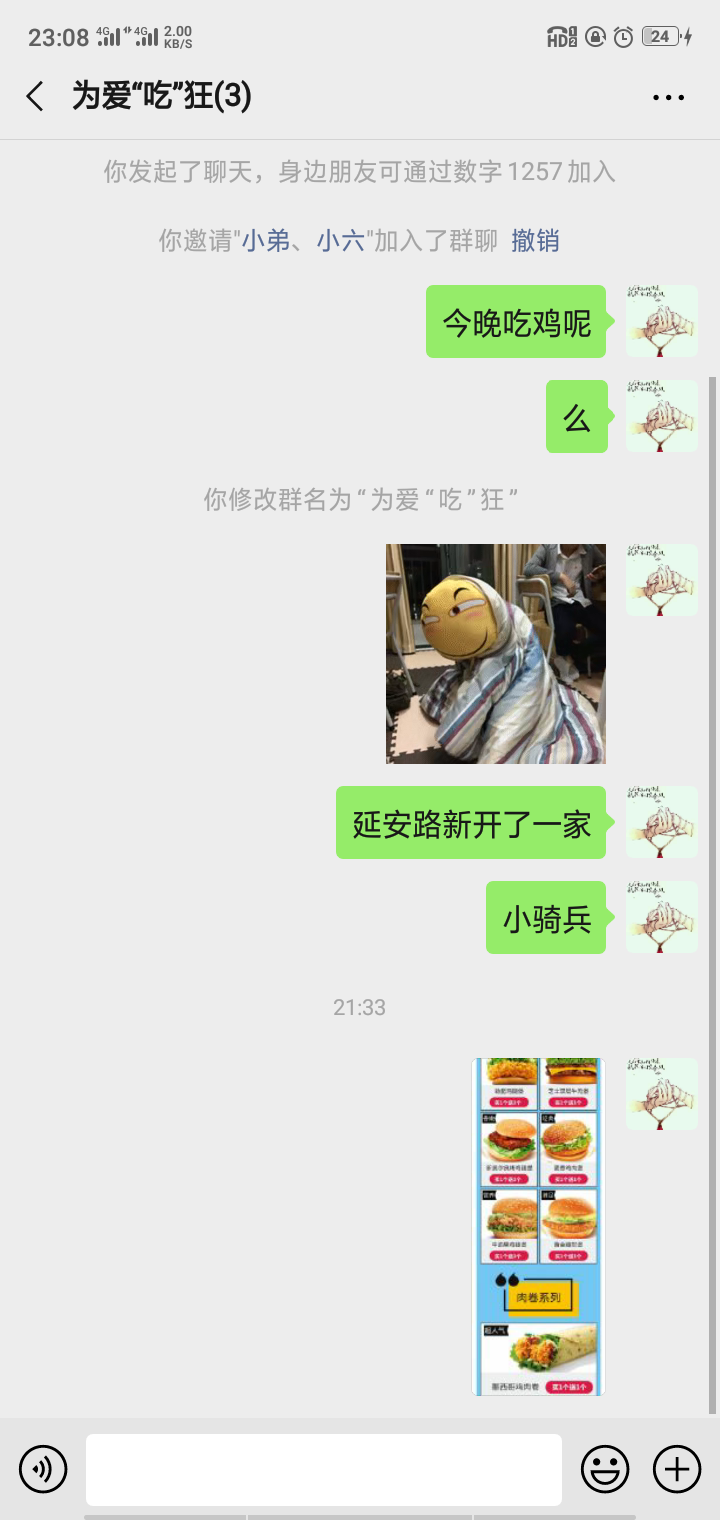
Task: Tap 撤销 to revoke the invitation
Action: click(x=535, y=240)
